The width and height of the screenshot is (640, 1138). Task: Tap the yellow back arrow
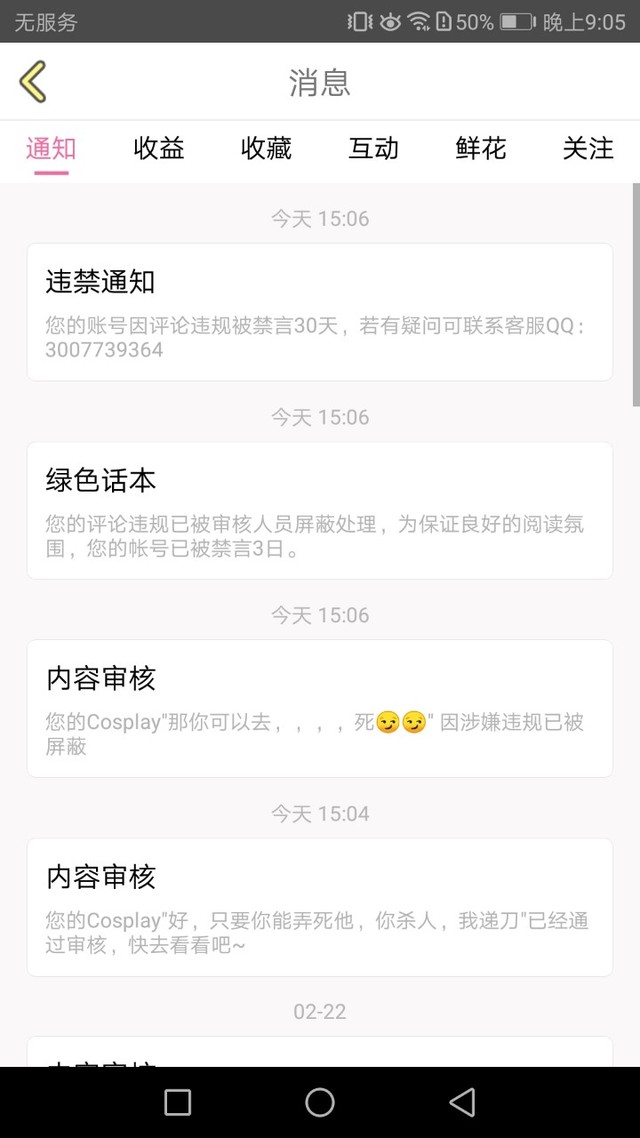tap(33, 81)
